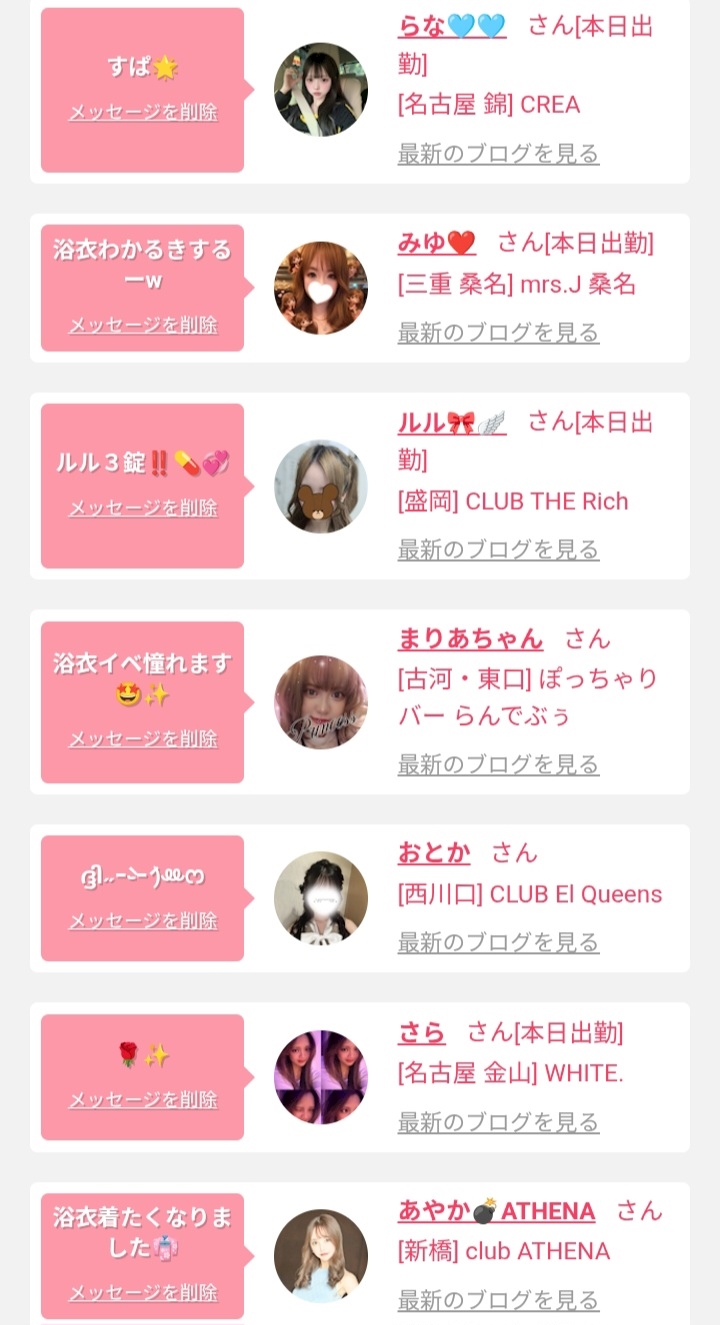Open さら's profile name link

tap(422, 1032)
